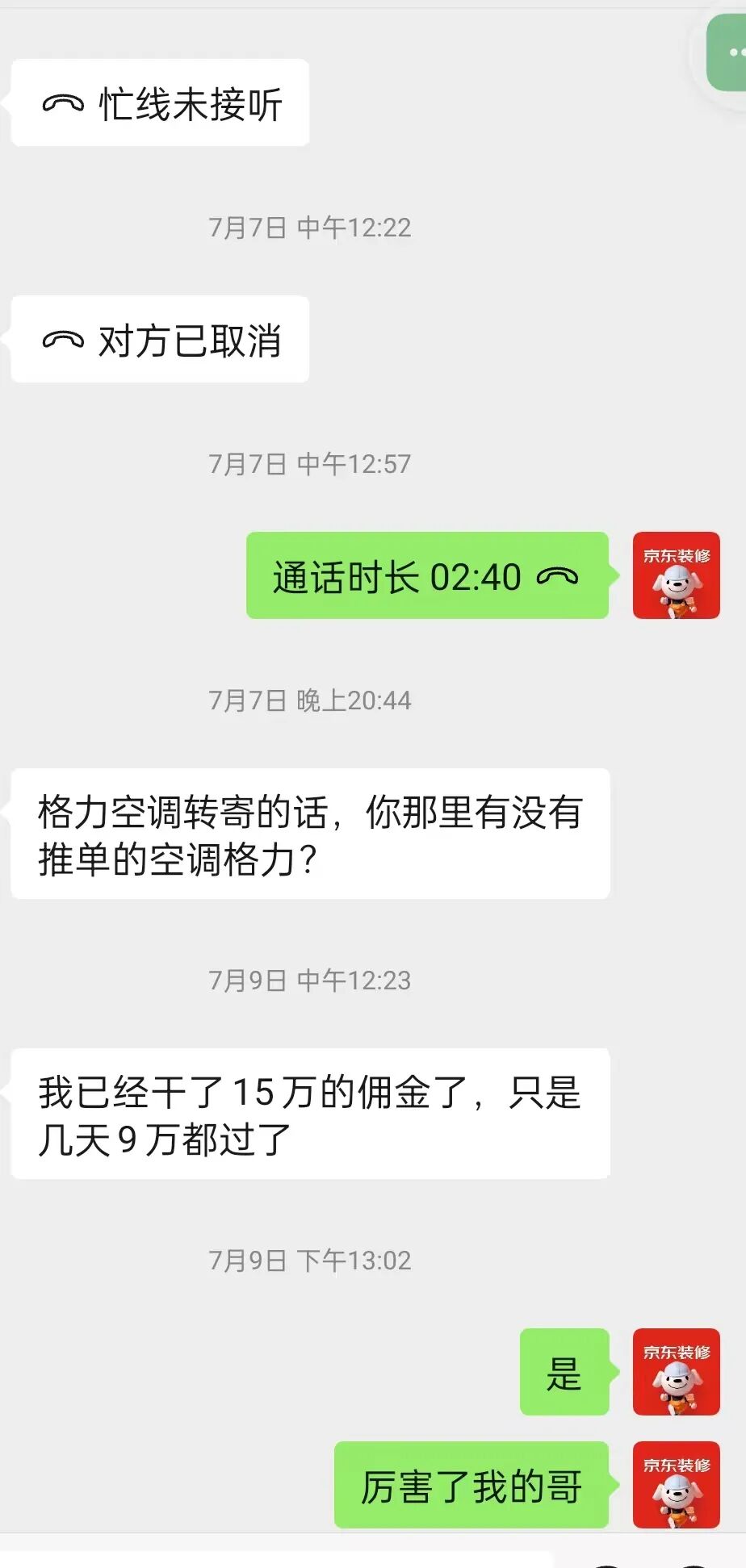Tap the 7月9日 下午13:02 timestamp
Viewport: 746px width, 1568px height.
coord(311,1259)
